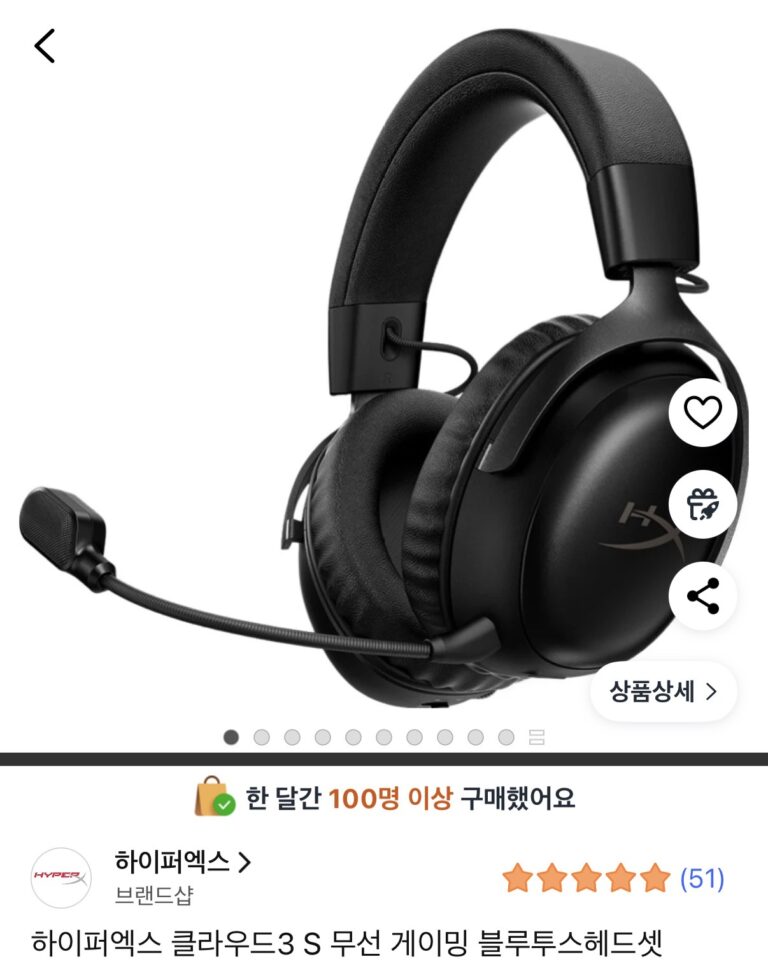768x971 pixels.
Task: Jump to the second image dot
Action: tap(262, 737)
